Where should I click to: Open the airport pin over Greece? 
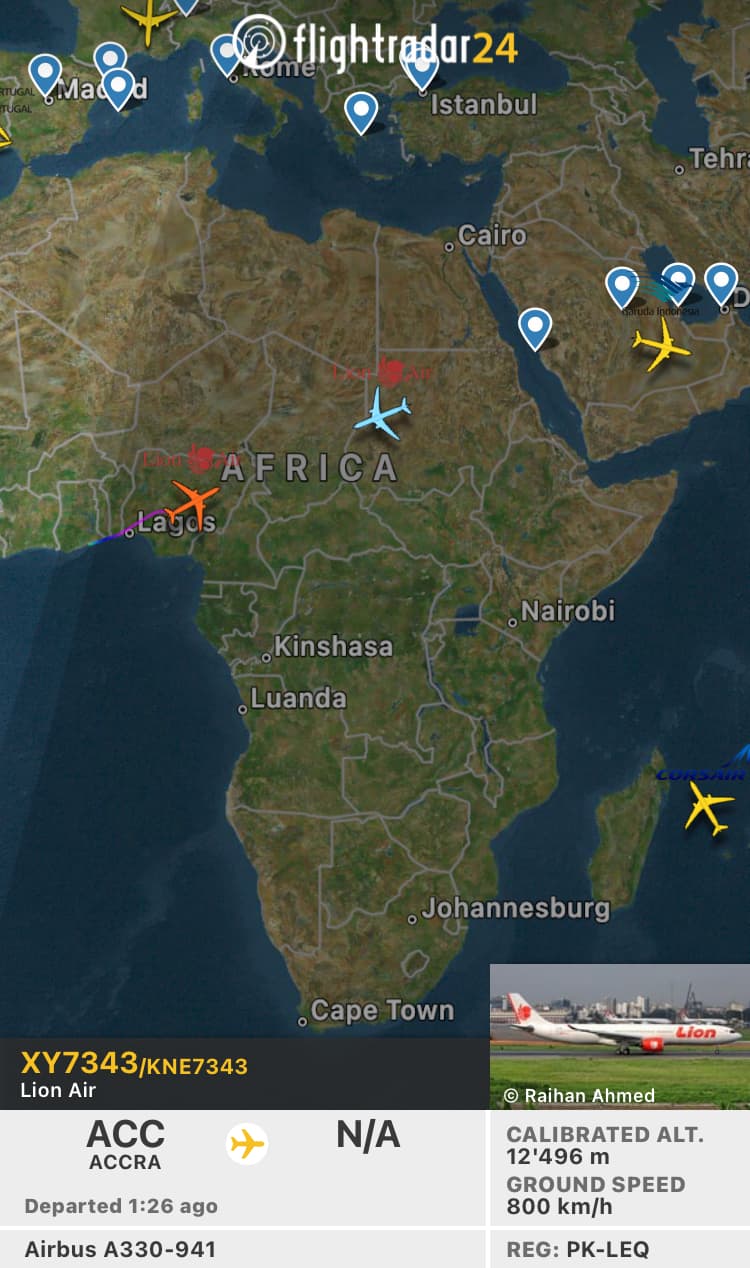point(361,110)
